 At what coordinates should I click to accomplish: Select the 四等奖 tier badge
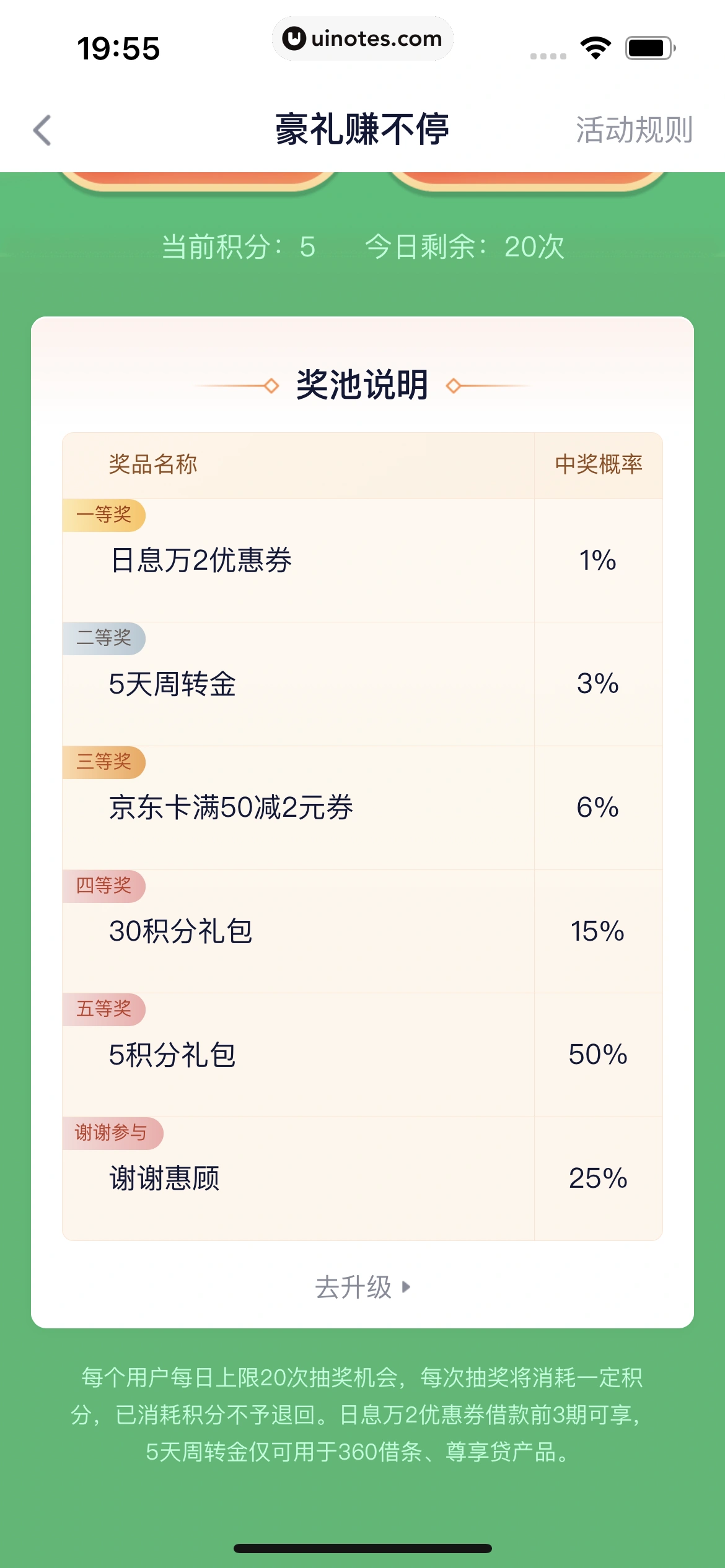(104, 887)
